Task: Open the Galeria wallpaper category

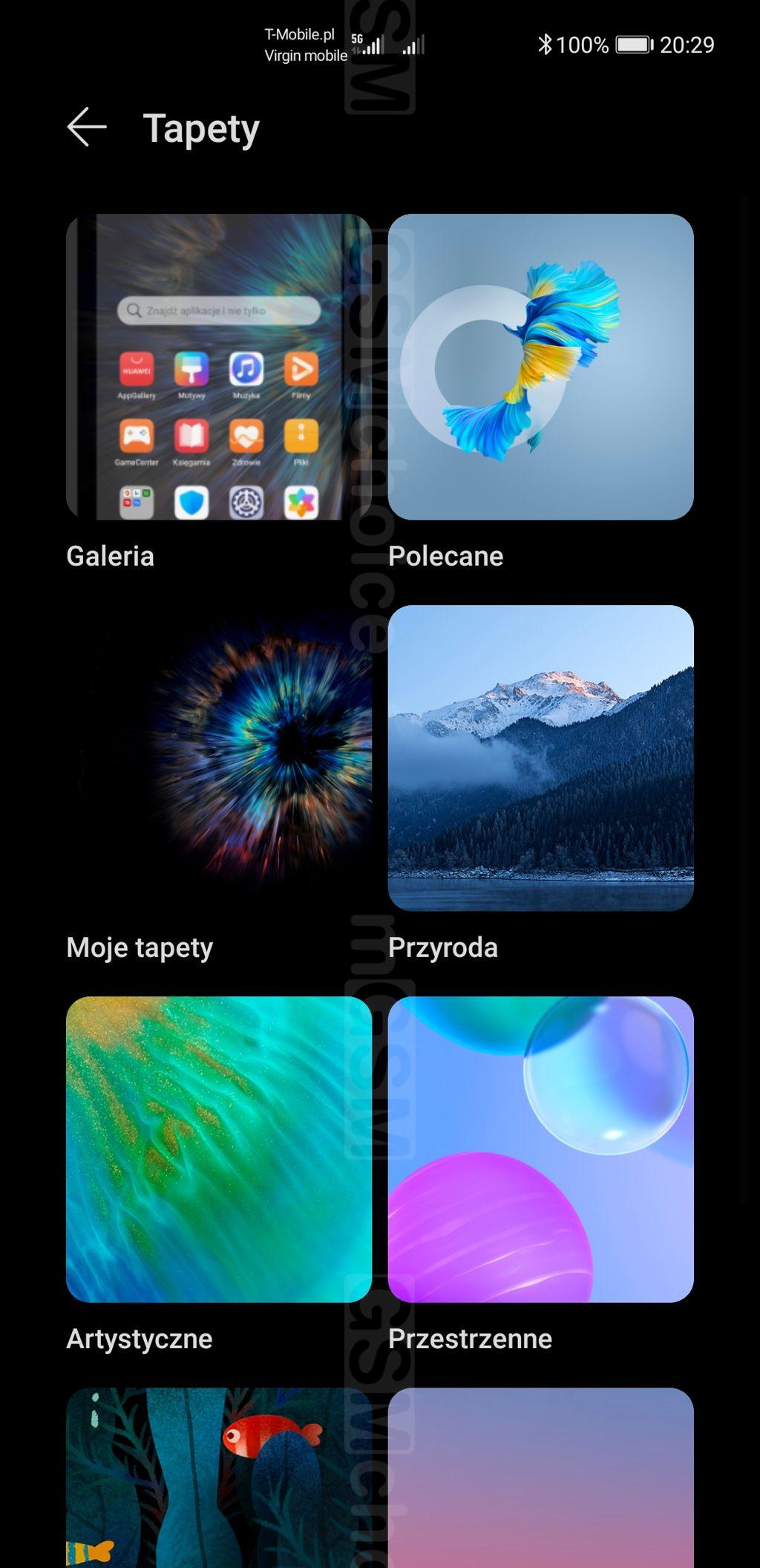Action: [218, 367]
